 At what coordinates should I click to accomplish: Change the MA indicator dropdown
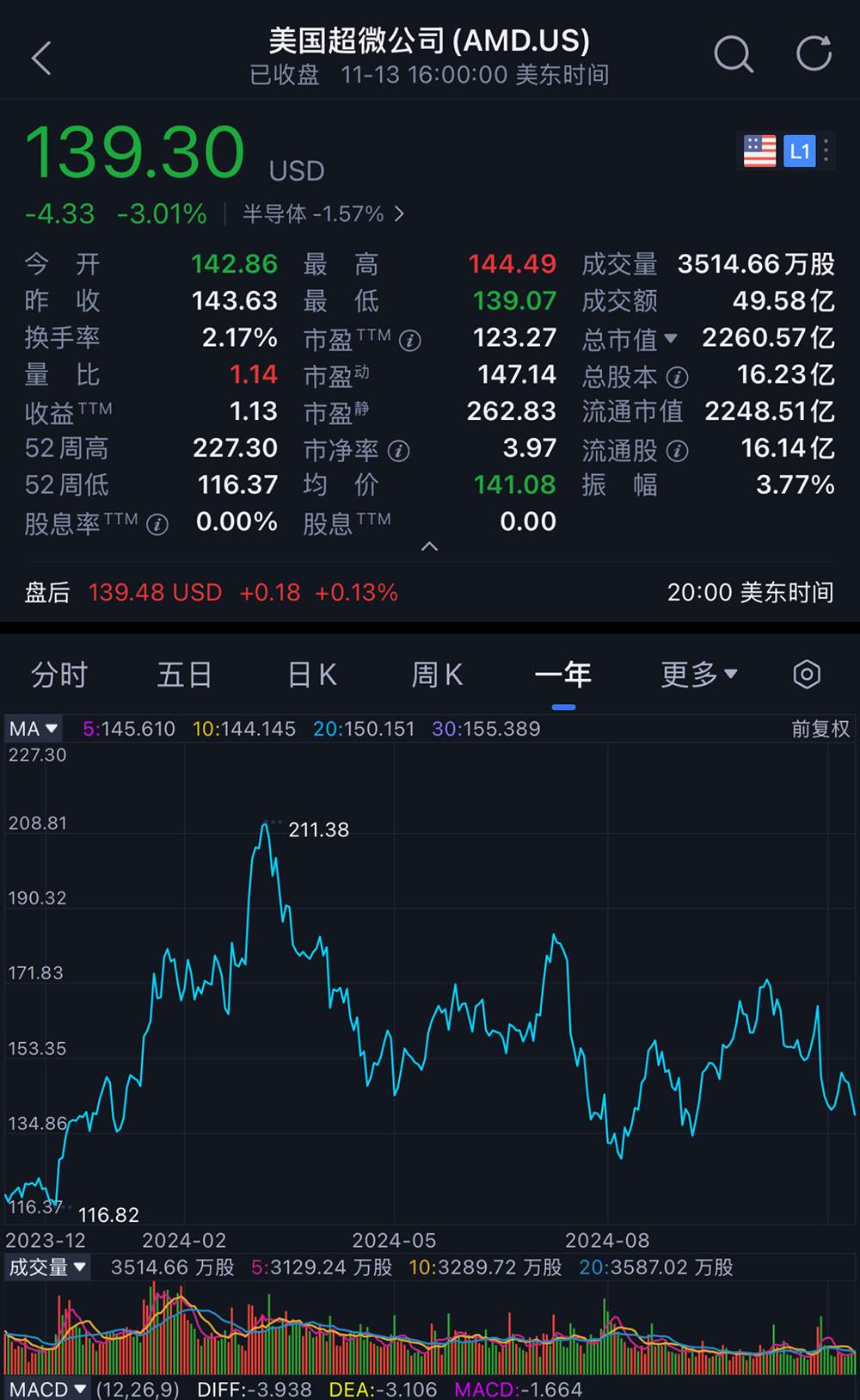34,729
